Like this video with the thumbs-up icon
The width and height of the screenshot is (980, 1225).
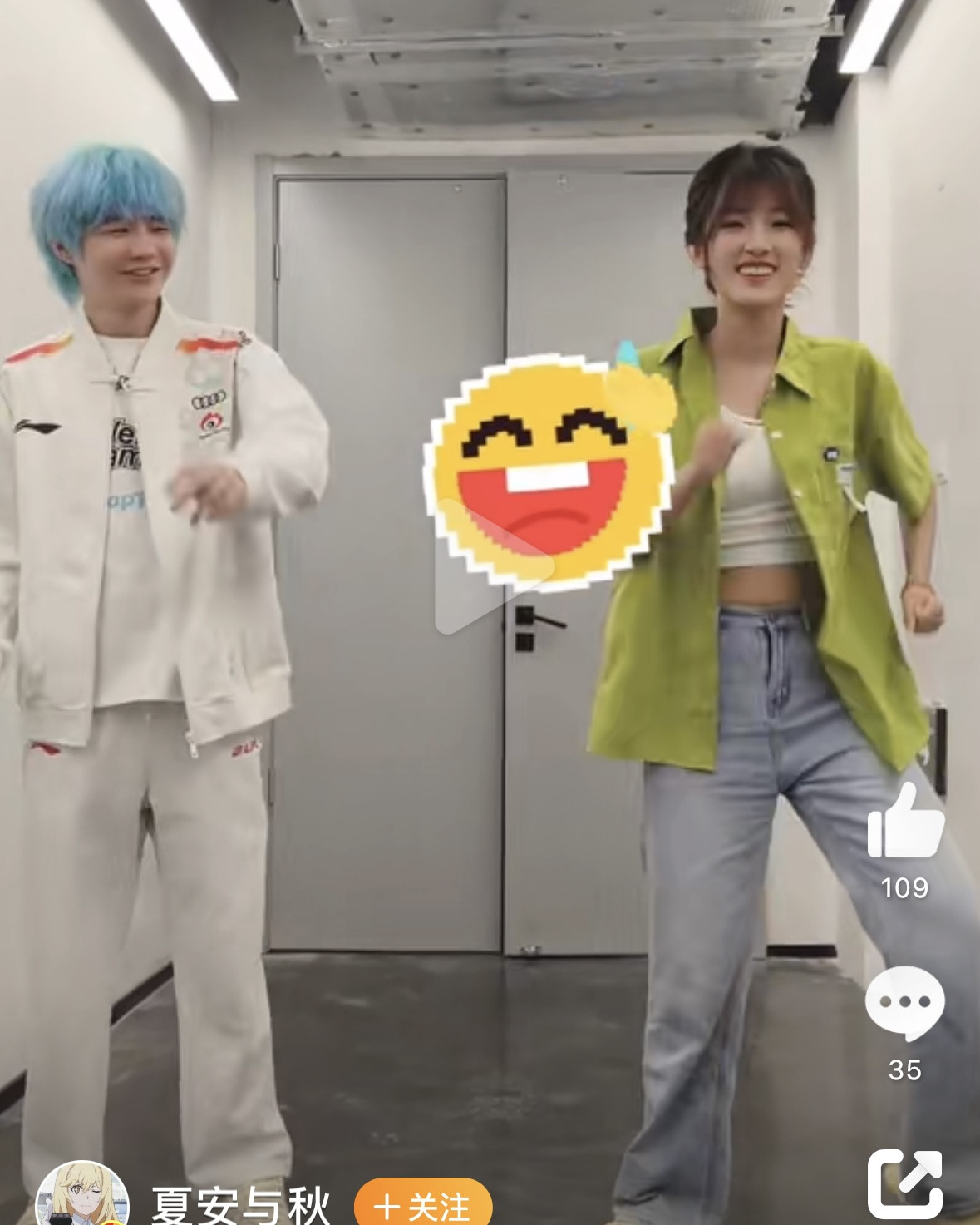pos(905,821)
